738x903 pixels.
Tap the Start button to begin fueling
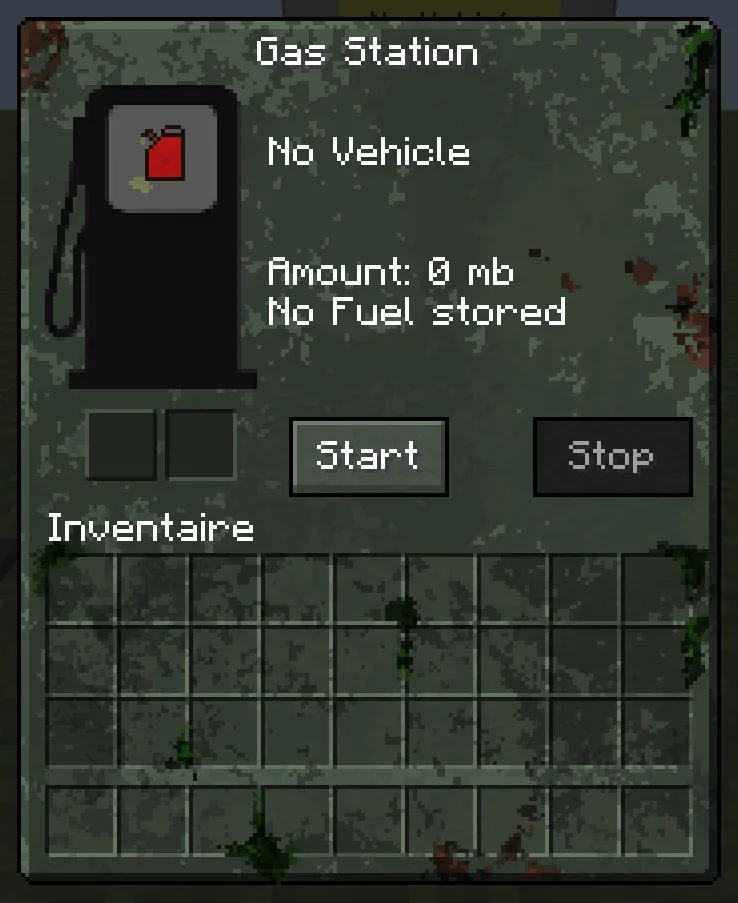(x=368, y=457)
